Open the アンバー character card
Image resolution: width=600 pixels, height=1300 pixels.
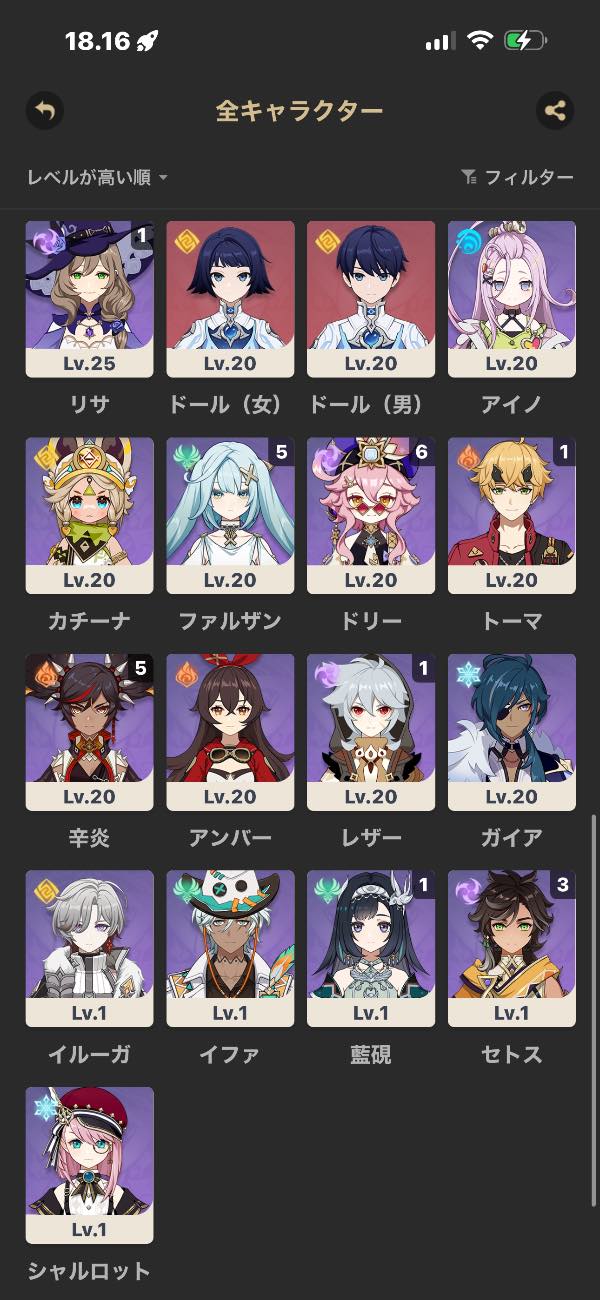230,732
